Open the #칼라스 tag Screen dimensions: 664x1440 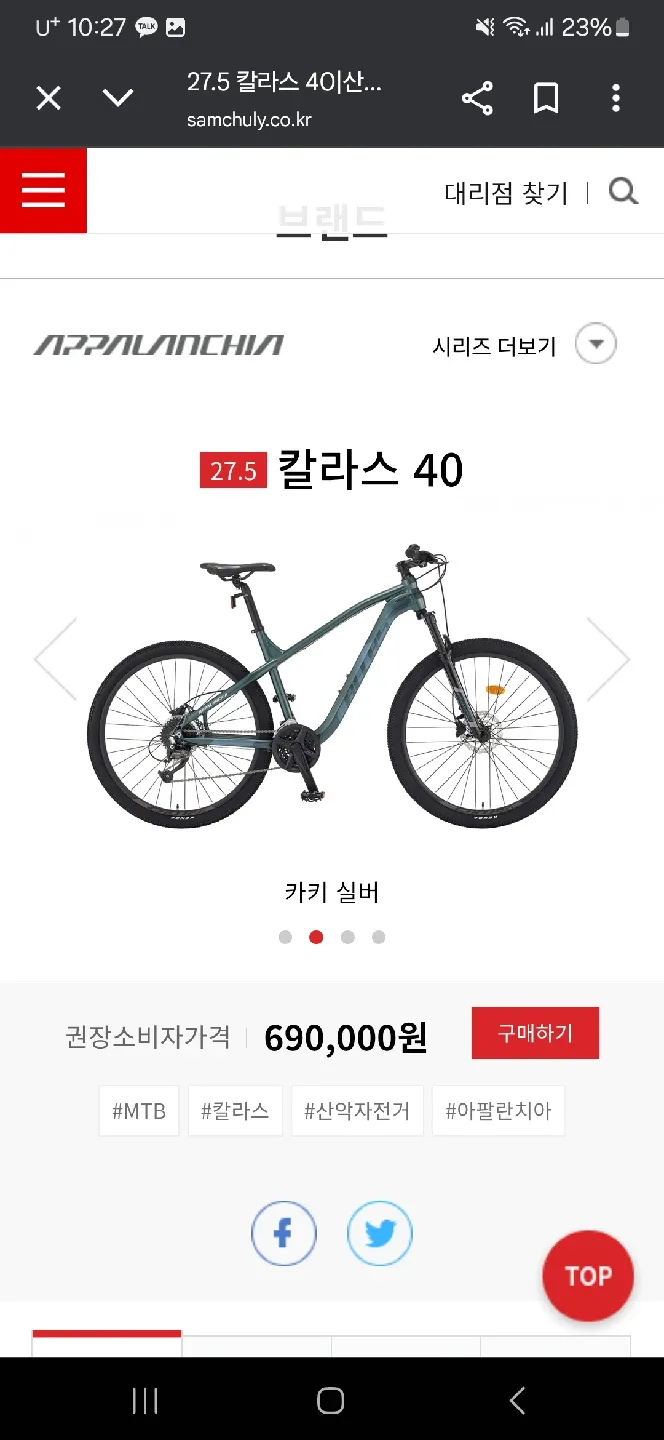pos(235,1111)
